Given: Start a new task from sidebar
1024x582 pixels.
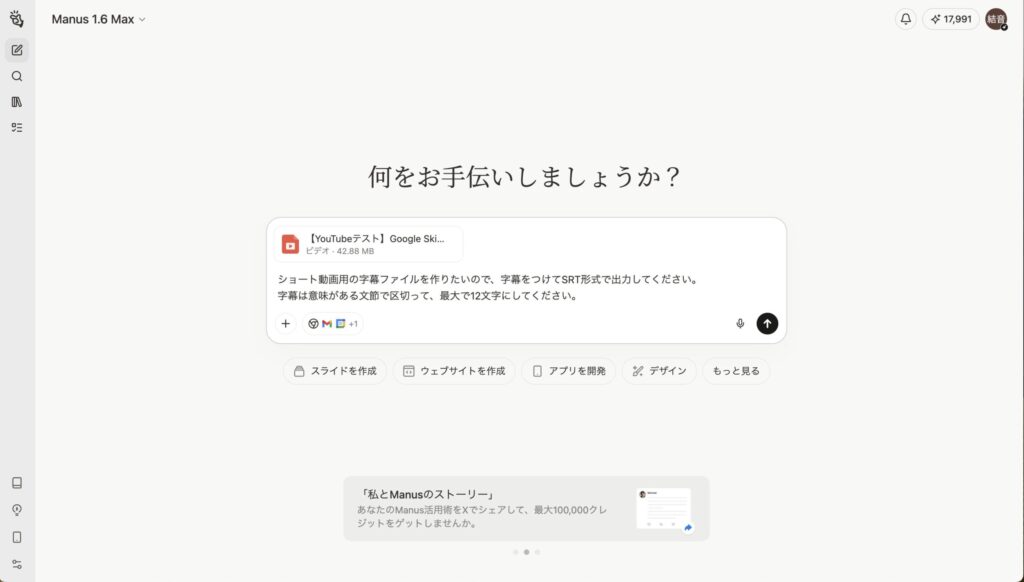Looking at the screenshot, I should click(x=17, y=50).
